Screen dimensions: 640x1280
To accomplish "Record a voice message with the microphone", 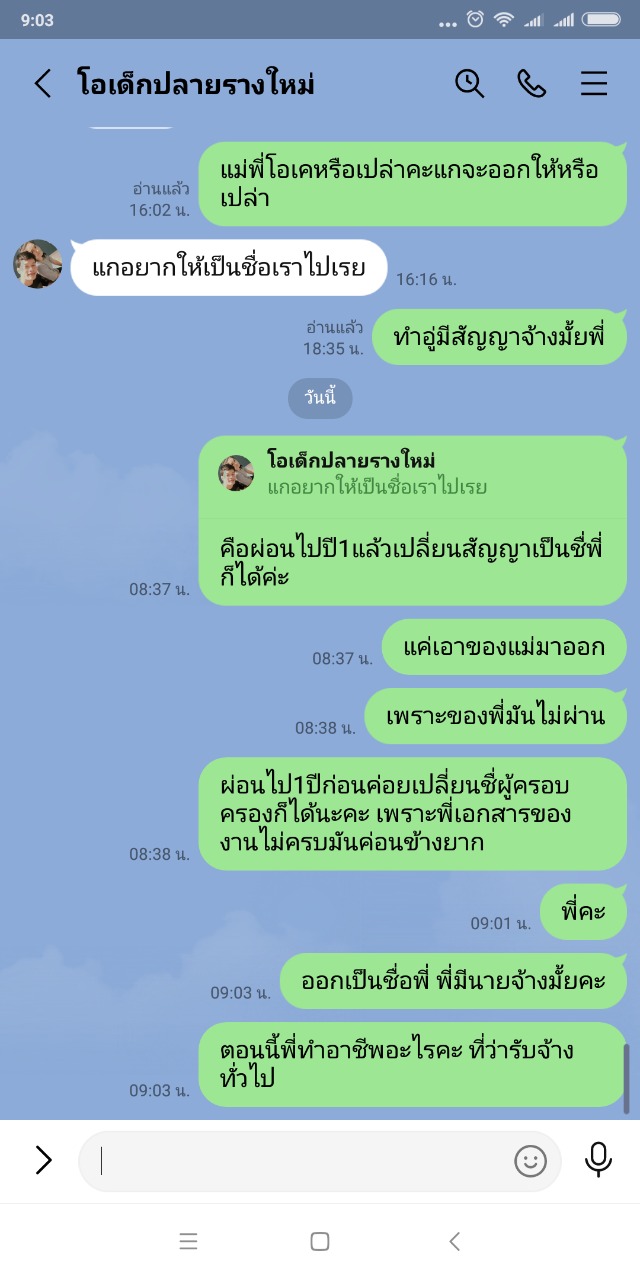I will (598, 1160).
